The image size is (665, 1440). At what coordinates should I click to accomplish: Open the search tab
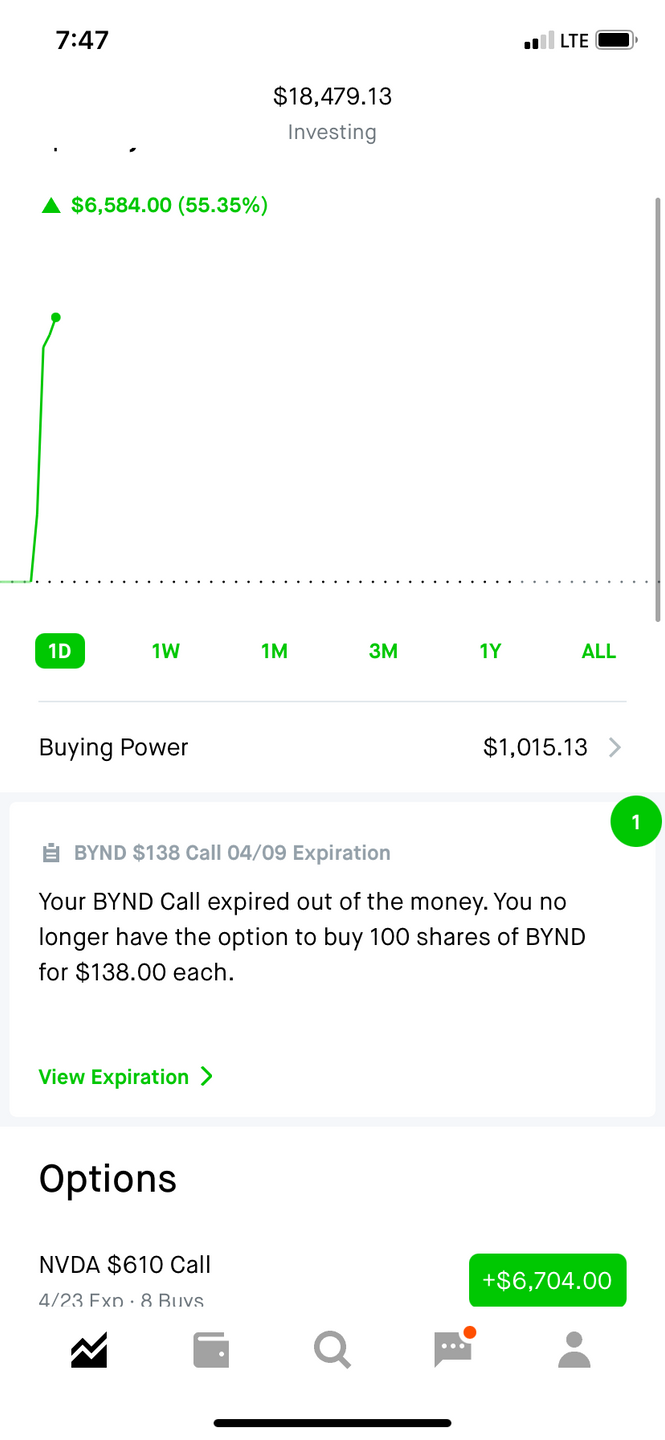click(x=332, y=1351)
